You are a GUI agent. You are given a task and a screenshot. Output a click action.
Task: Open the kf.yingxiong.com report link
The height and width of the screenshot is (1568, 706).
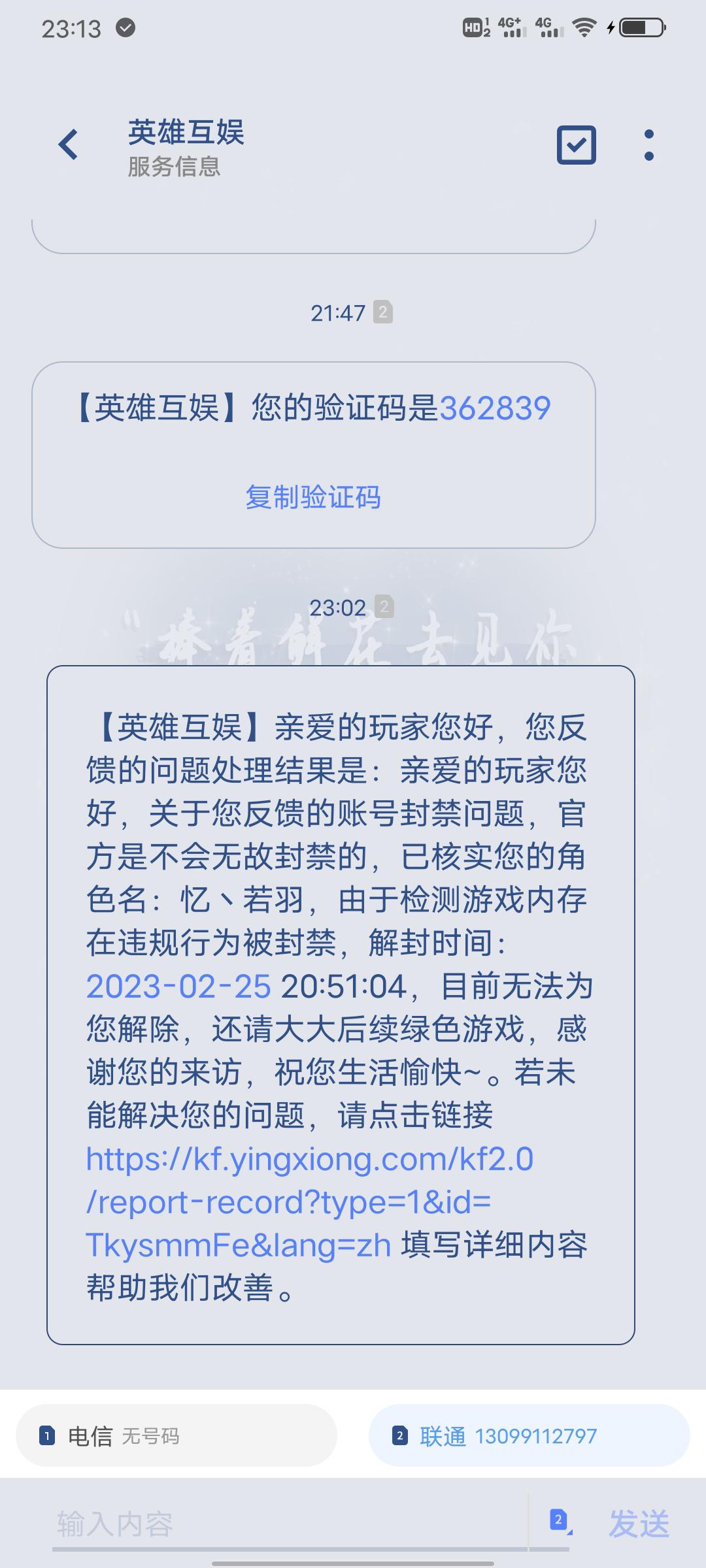tap(310, 1202)
